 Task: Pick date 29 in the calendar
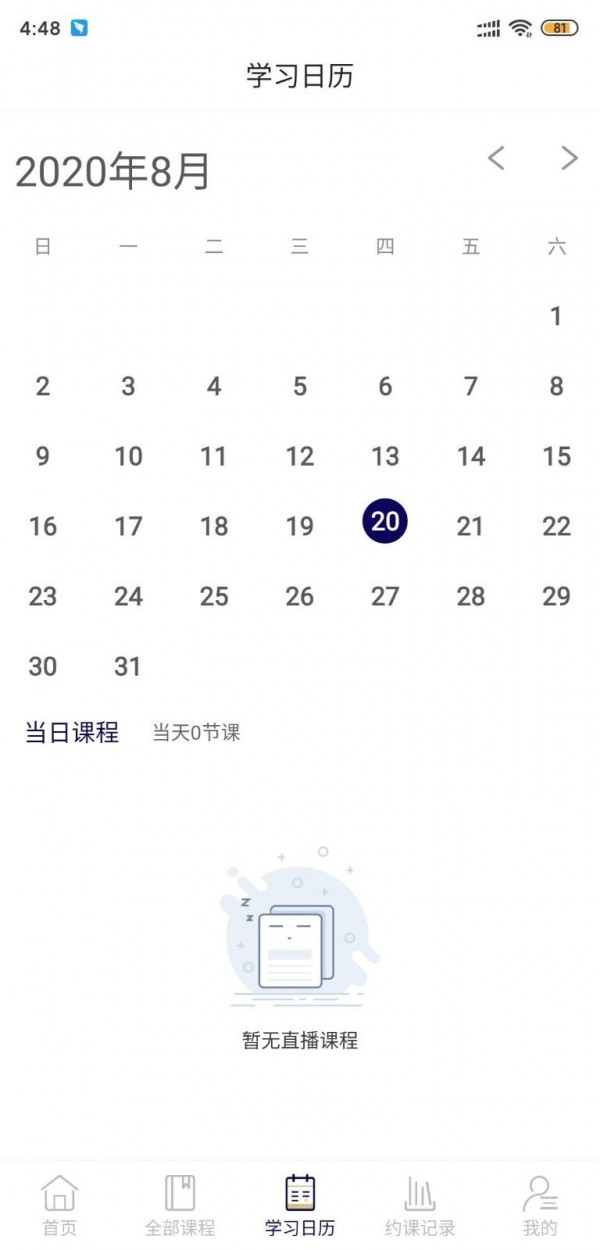pyautogui.click(x=556, y=597)
